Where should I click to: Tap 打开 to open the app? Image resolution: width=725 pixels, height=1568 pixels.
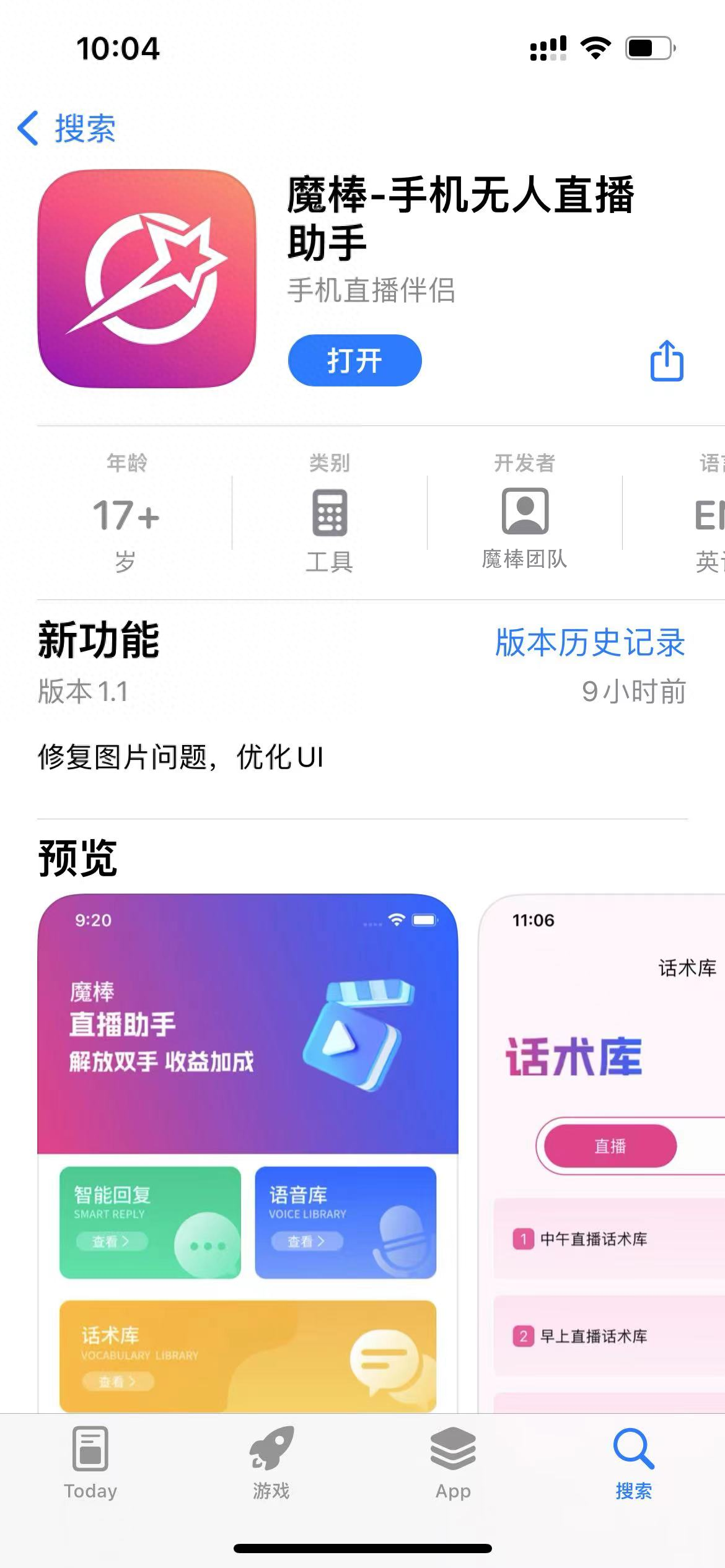(x=354, y=360)
